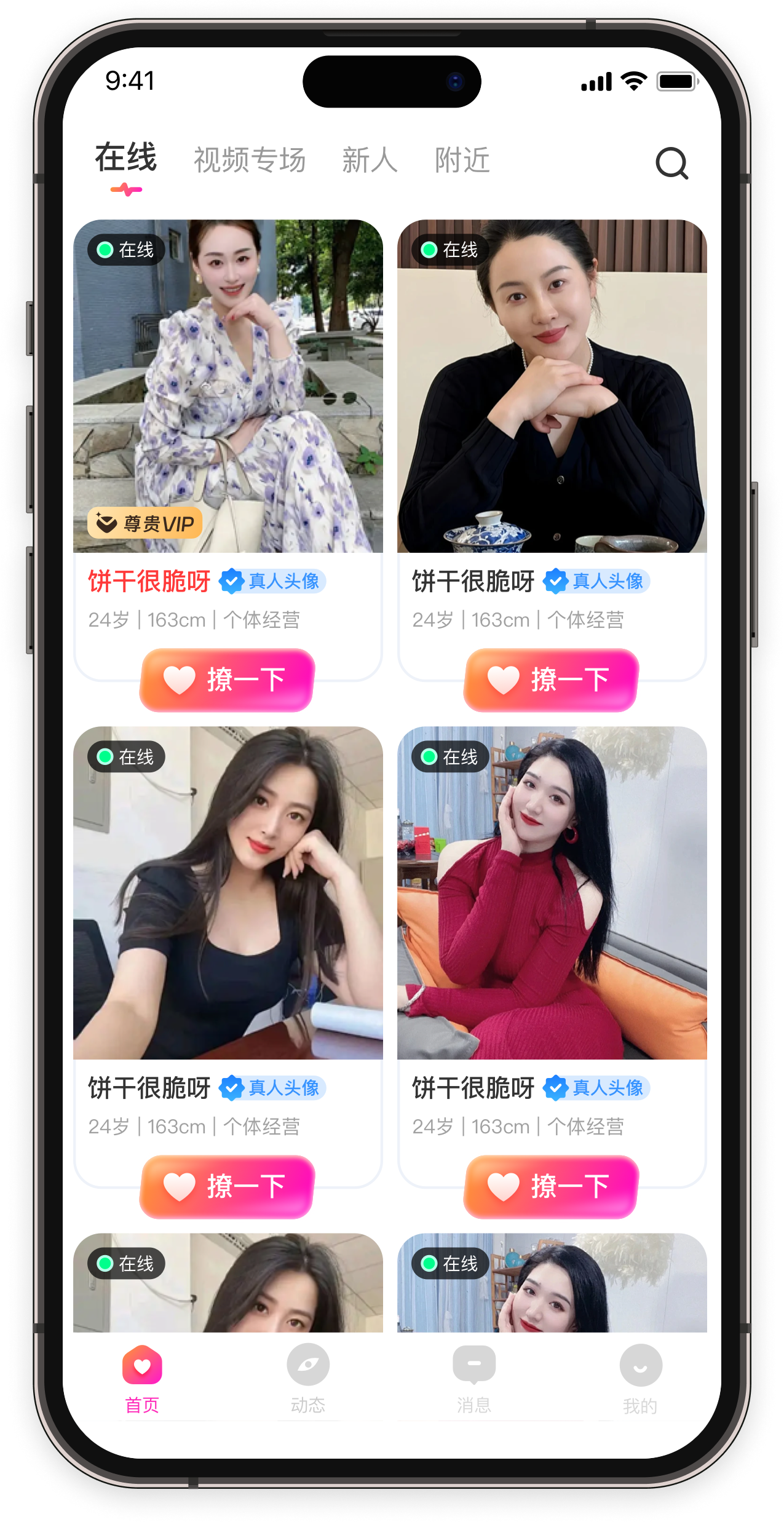Switch to the 视频专场 tab

pyautogui.click(x=250, y=161)
